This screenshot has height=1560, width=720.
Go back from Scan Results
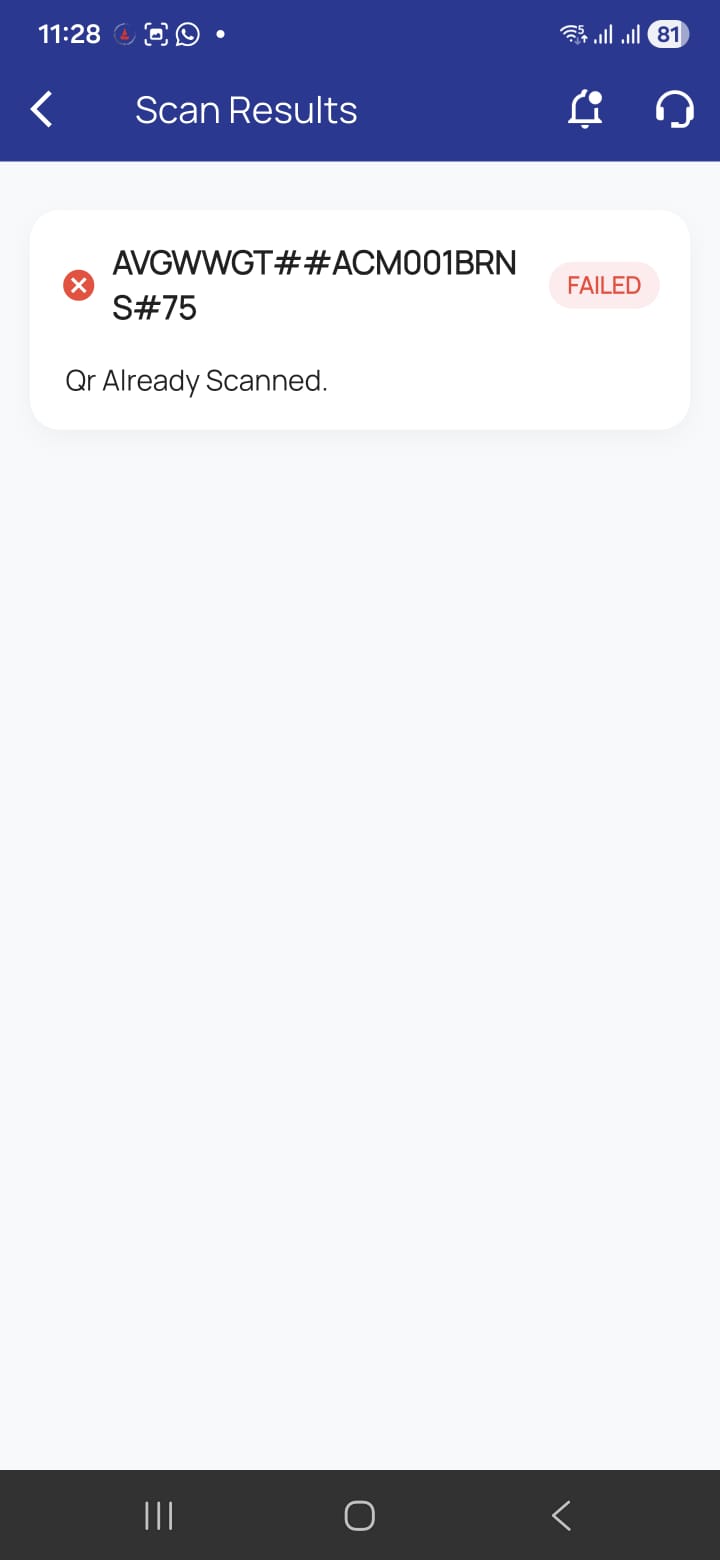click(42, 110)
